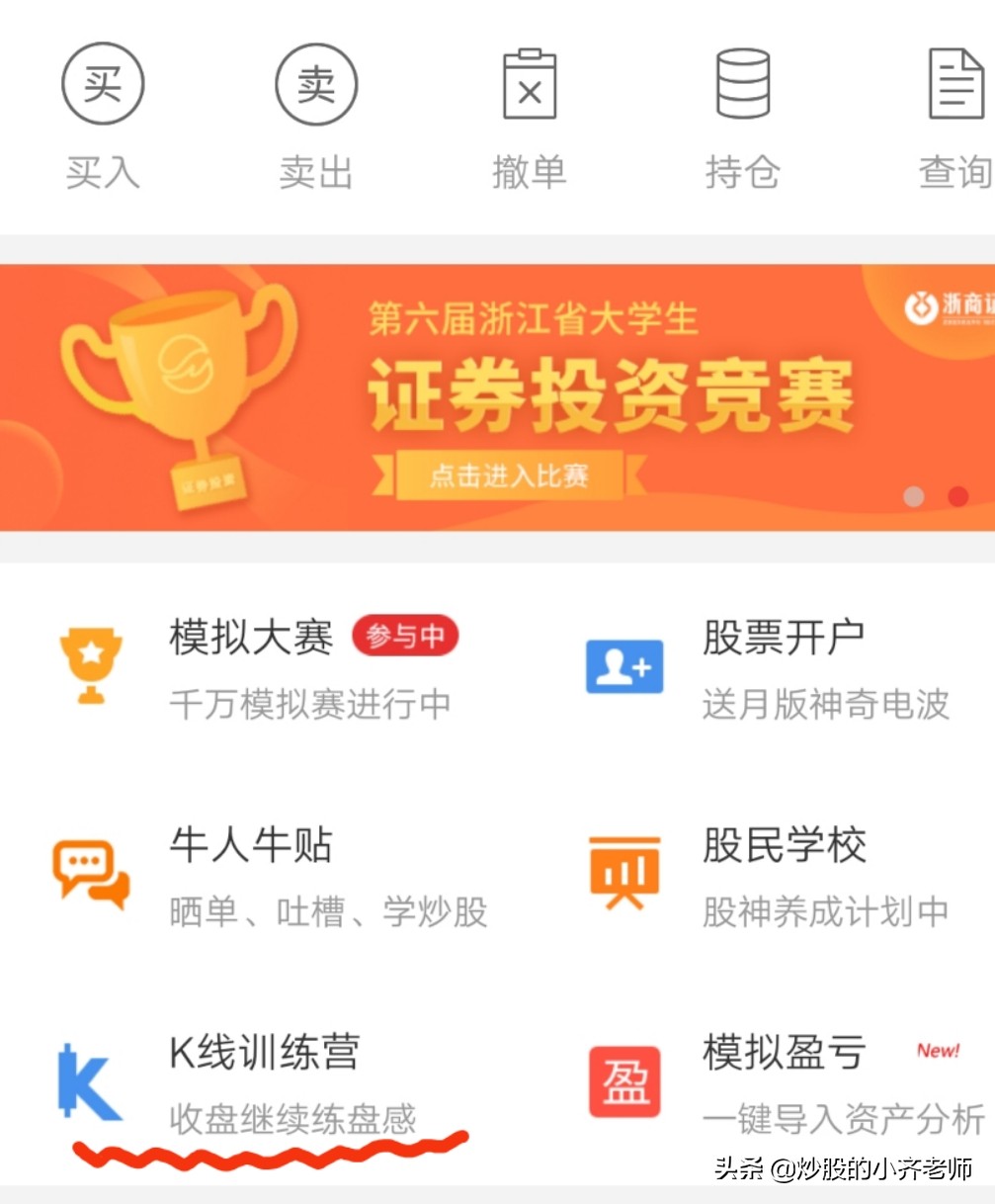Select the first banner page indicator dot
Image resolution: width=995 pixels, height=1204 pixels.
914,496
